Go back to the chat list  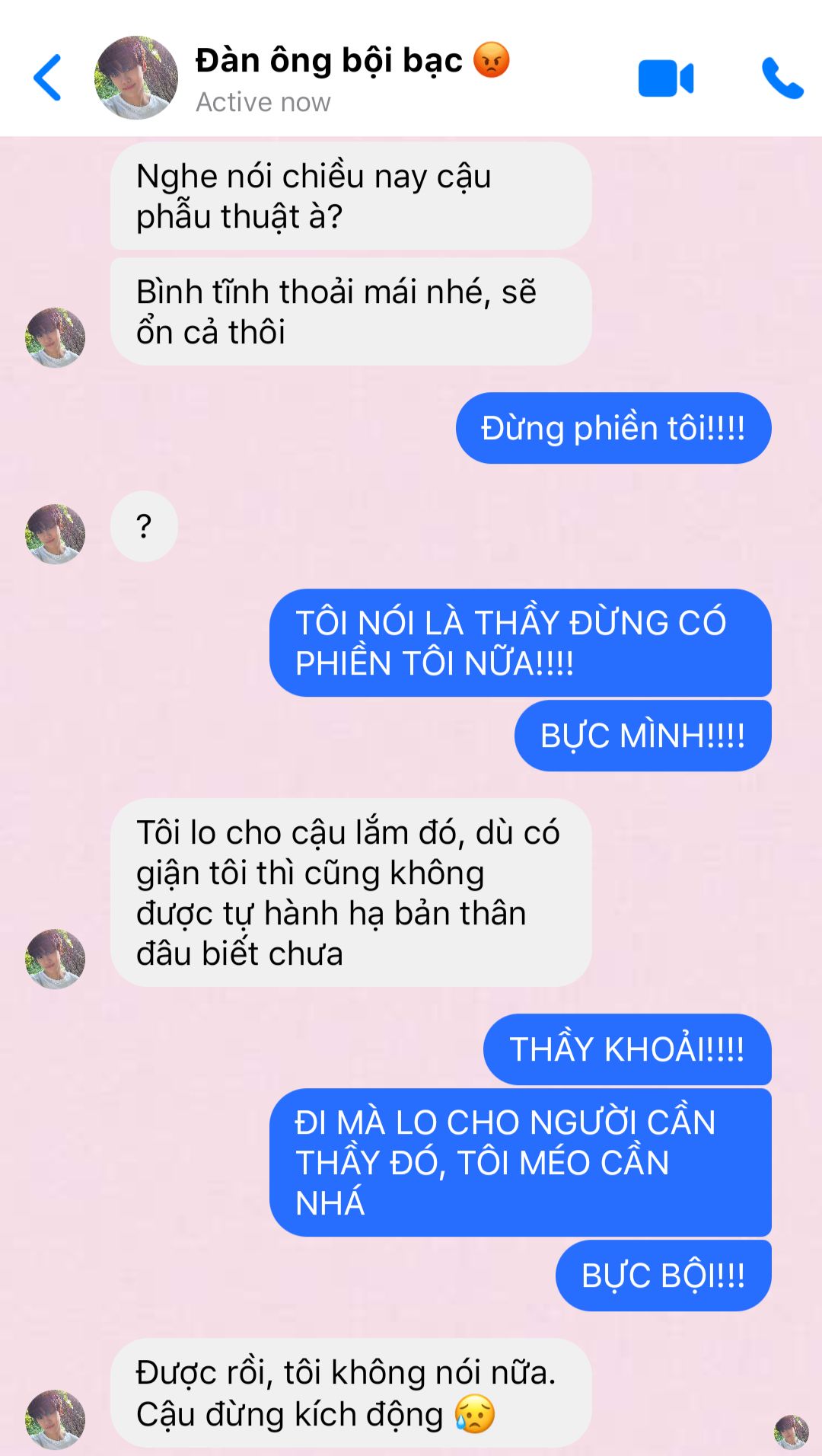pyautogui.click(x=47, y=78)
